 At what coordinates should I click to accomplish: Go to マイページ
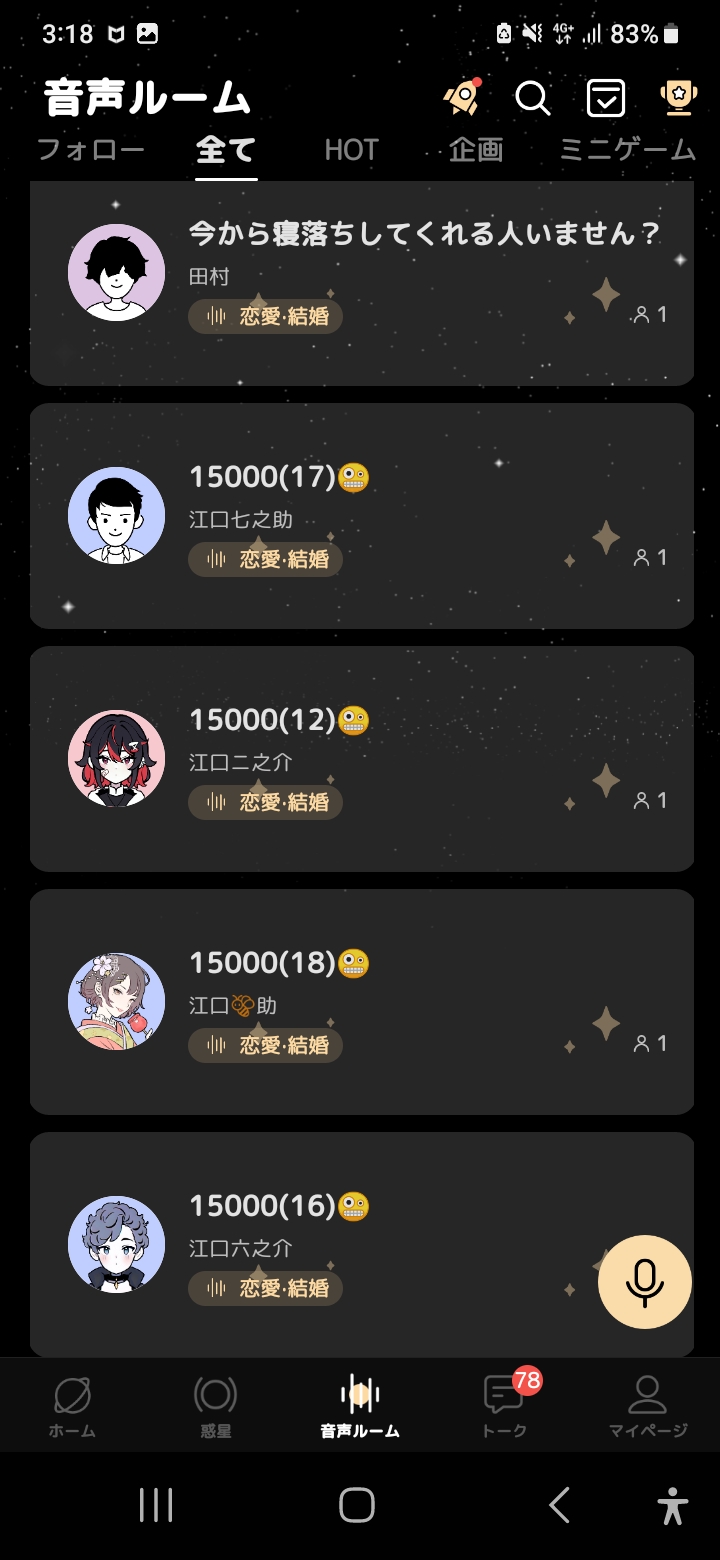click(648, 1405)
